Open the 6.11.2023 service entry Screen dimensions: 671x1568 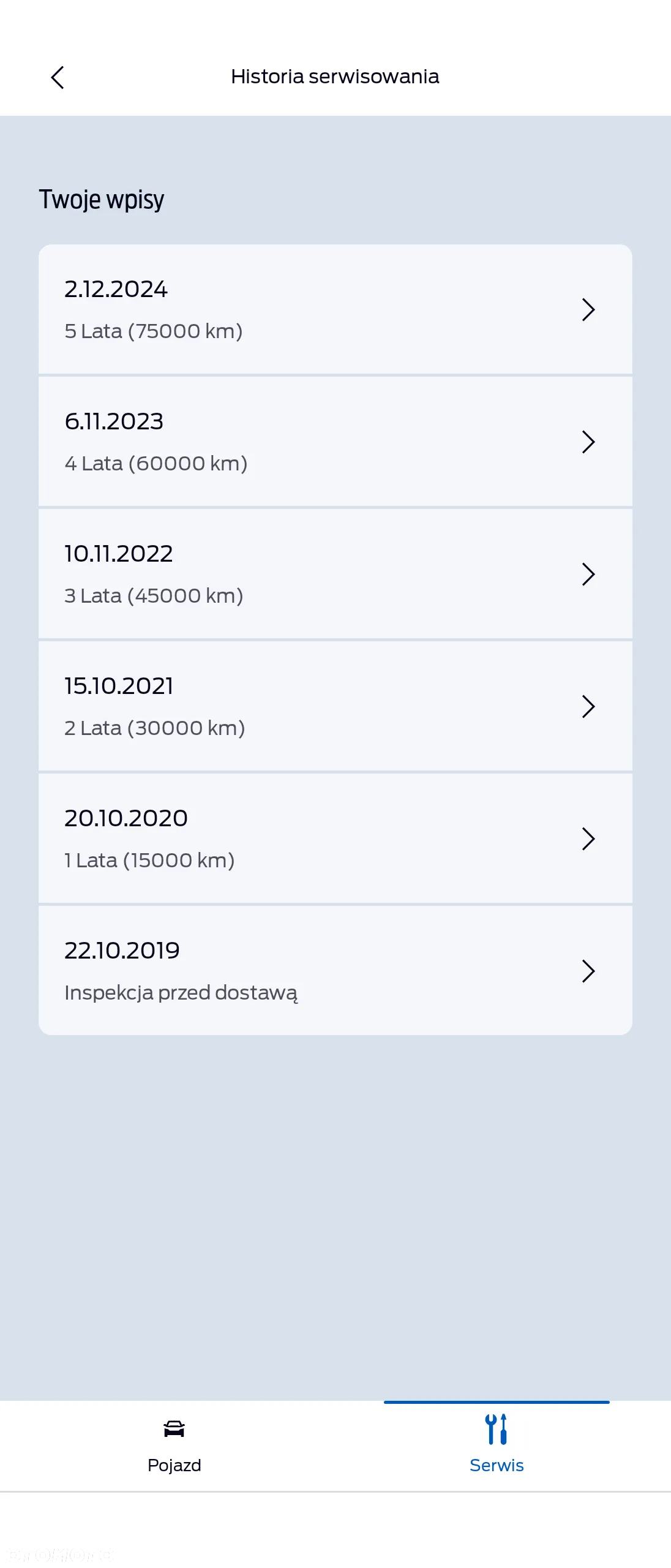tap(335, 442)
